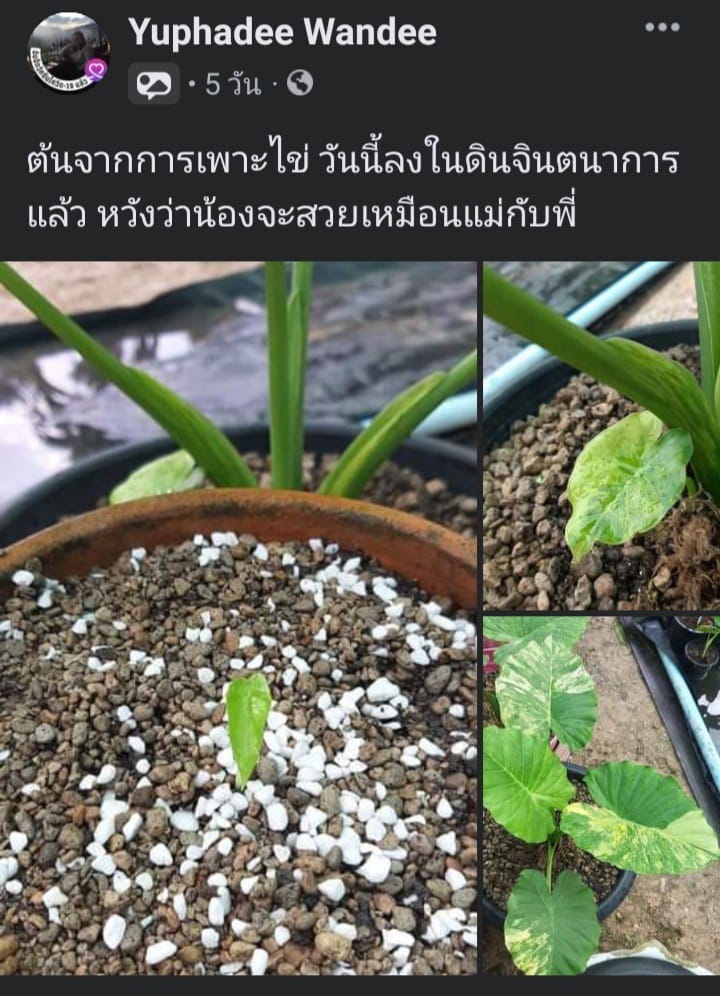Tap the group icon beside the post date
The width and height of the screenshot is (720, 996).
point(154,84)
